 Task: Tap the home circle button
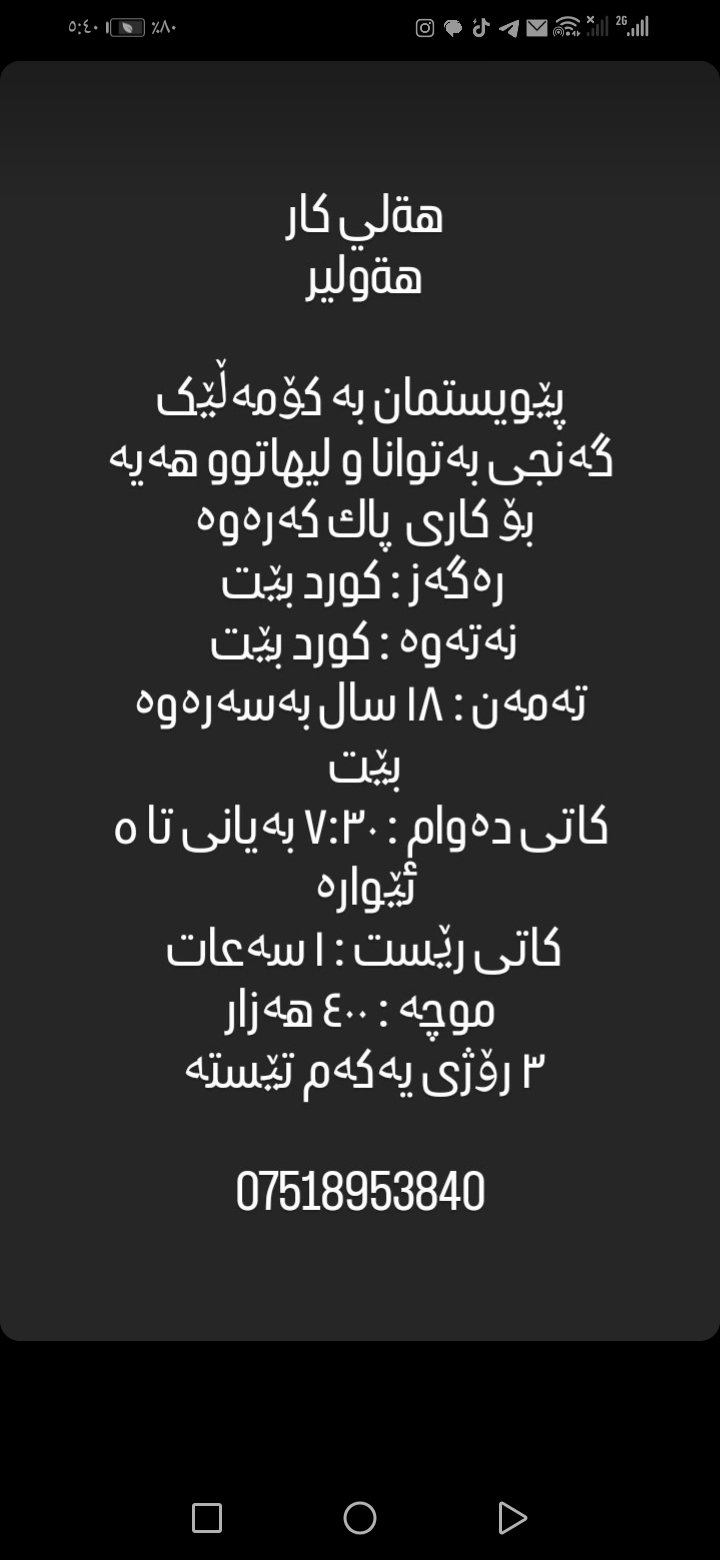pyautogui.click(x=360, y=1518)
